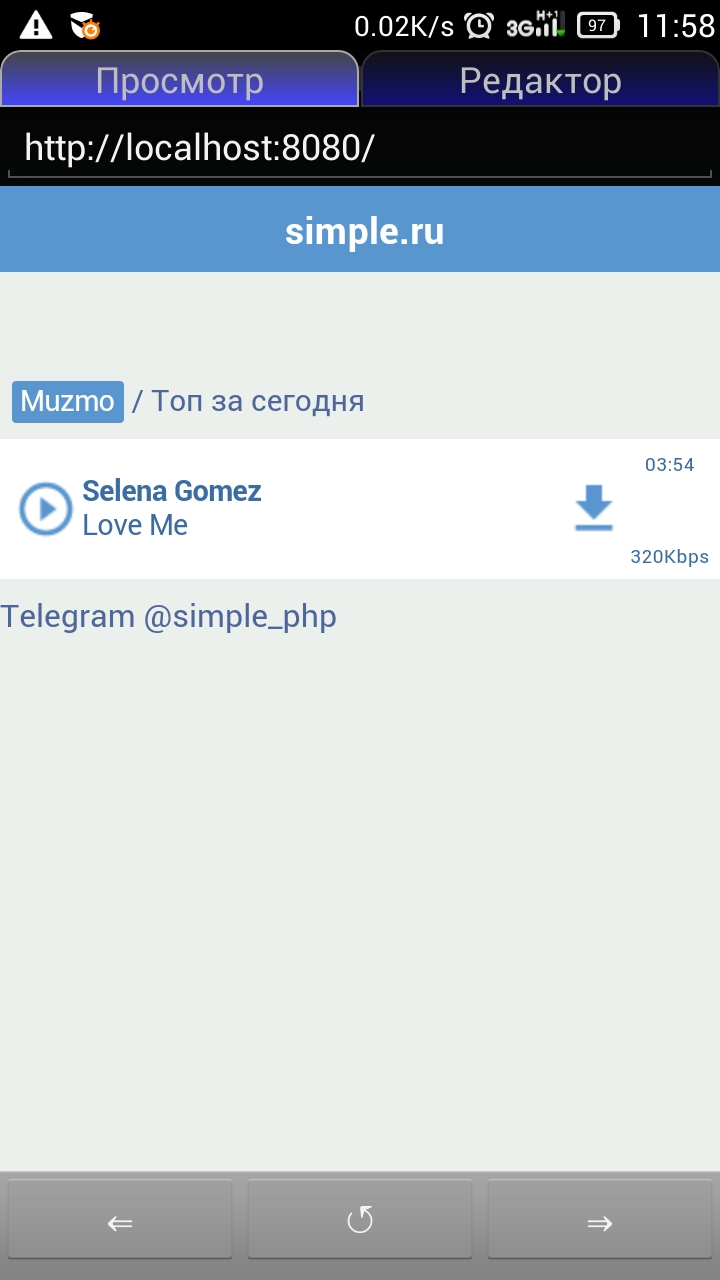This screenshot has width=720, height=1280.
Task: Open the Muzmo breadcrumb link
Action: (x=68, y=402)
